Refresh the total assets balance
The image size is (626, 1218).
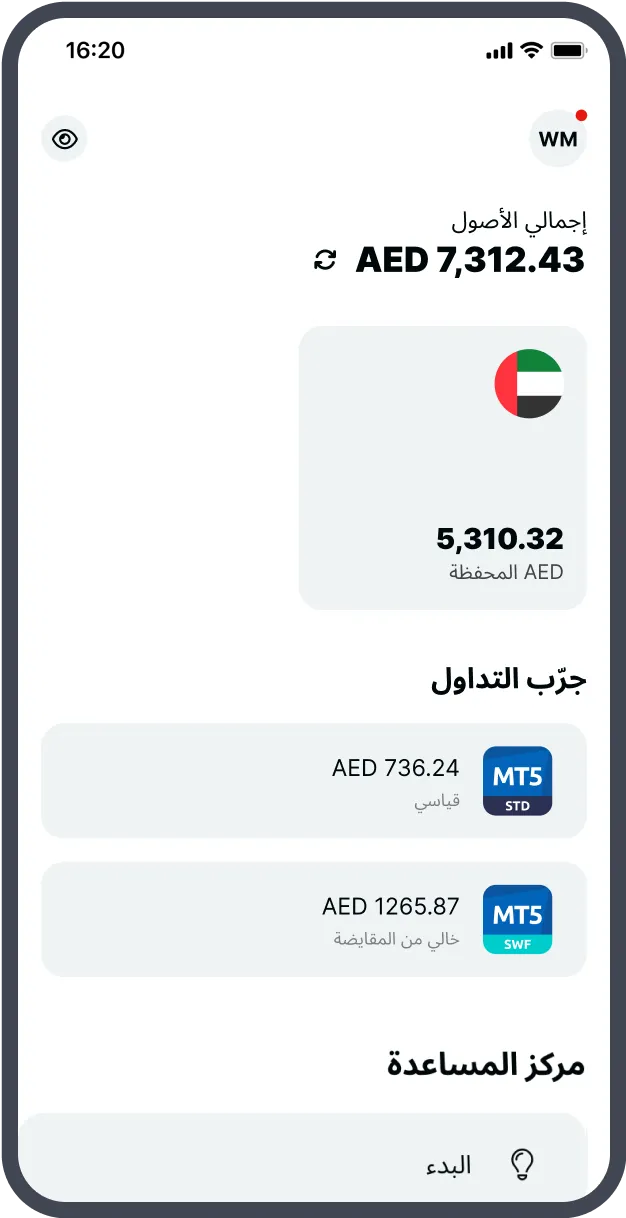pos(325,261)
